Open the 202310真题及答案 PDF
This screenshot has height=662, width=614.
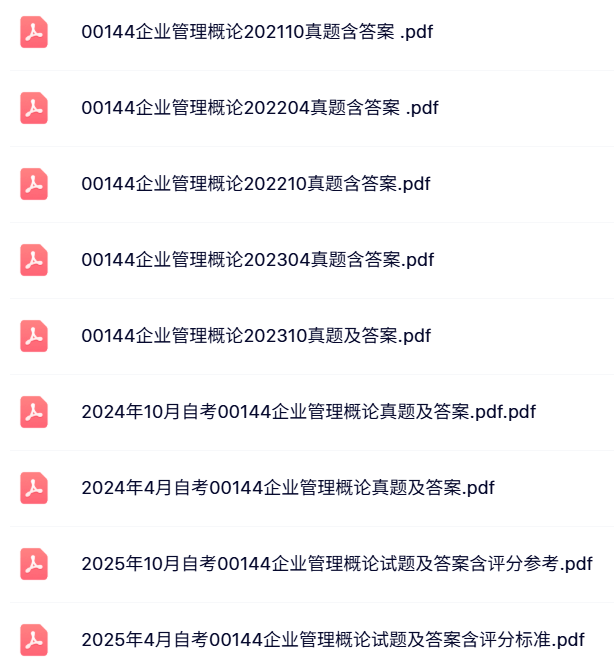click(x=255, y=336)
